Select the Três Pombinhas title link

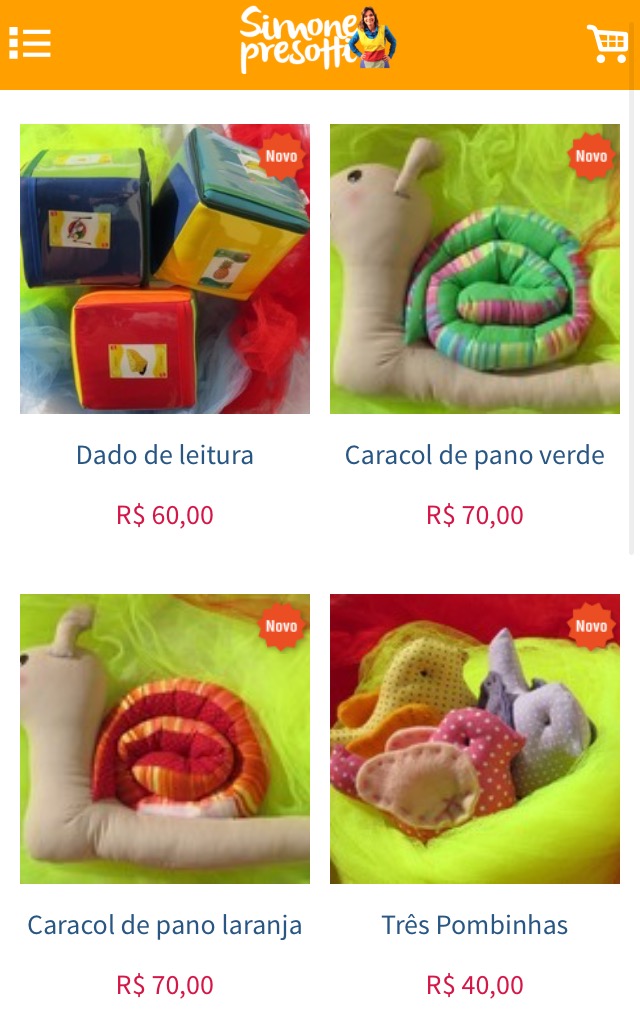(x=475, y=925)
